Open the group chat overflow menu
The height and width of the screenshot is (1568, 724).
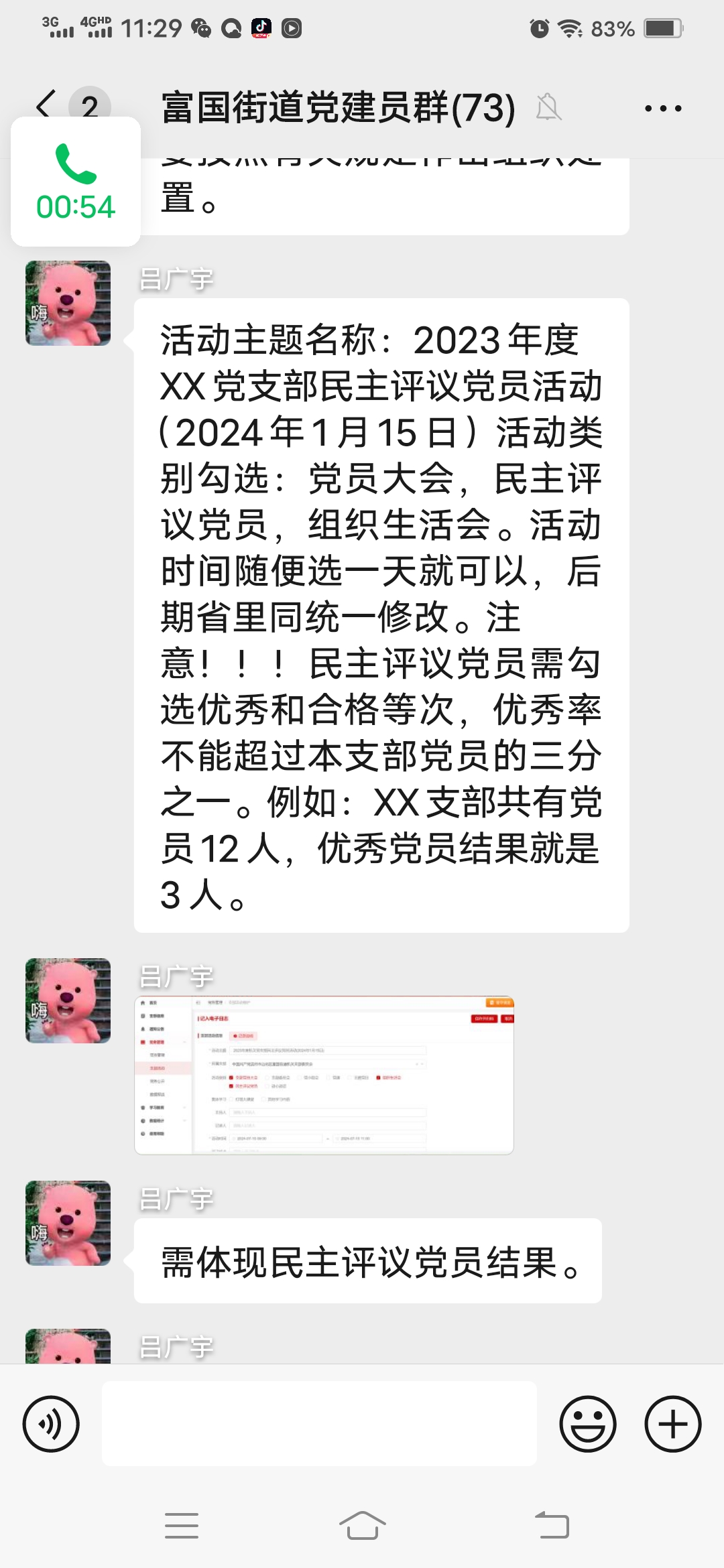click(x=662, y=108)
